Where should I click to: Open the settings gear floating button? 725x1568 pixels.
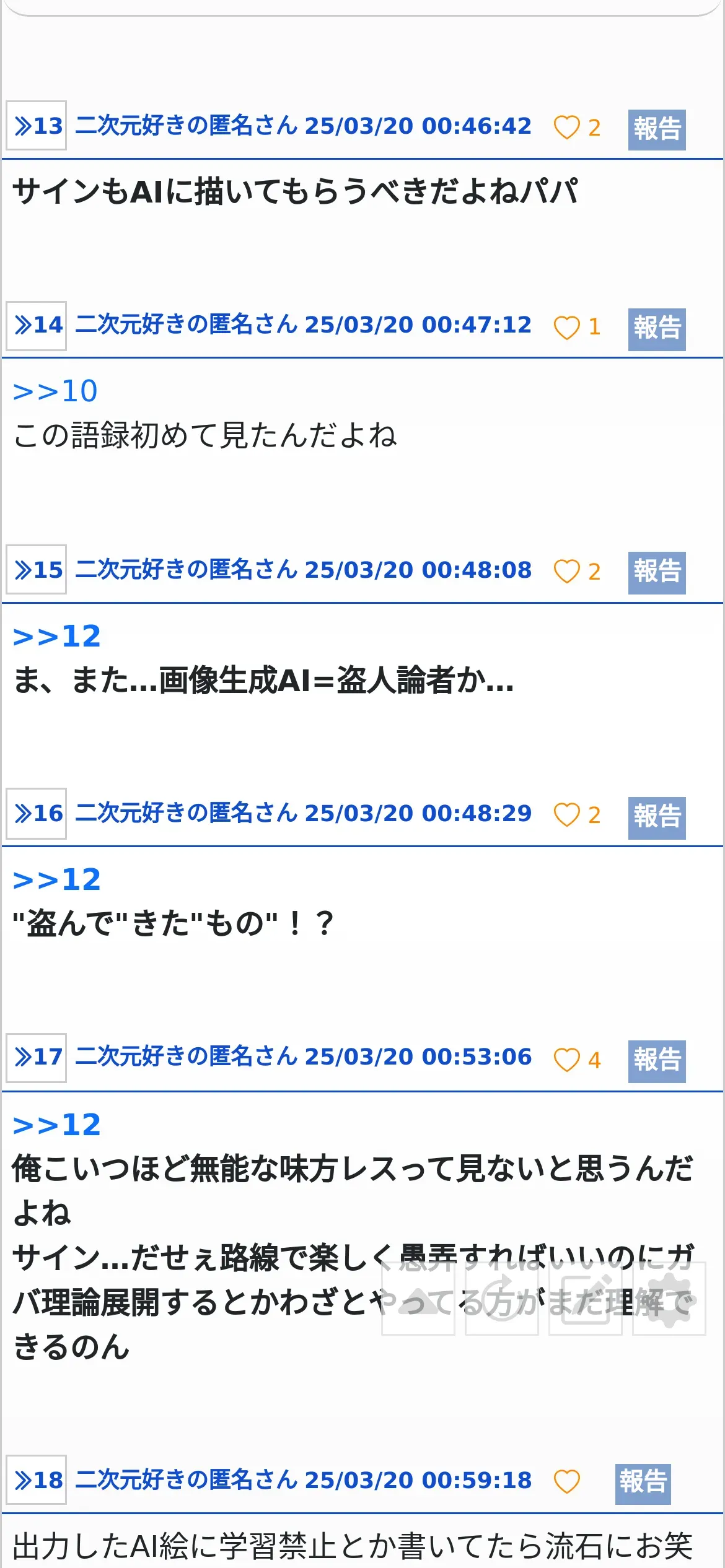coord(669,1298)
